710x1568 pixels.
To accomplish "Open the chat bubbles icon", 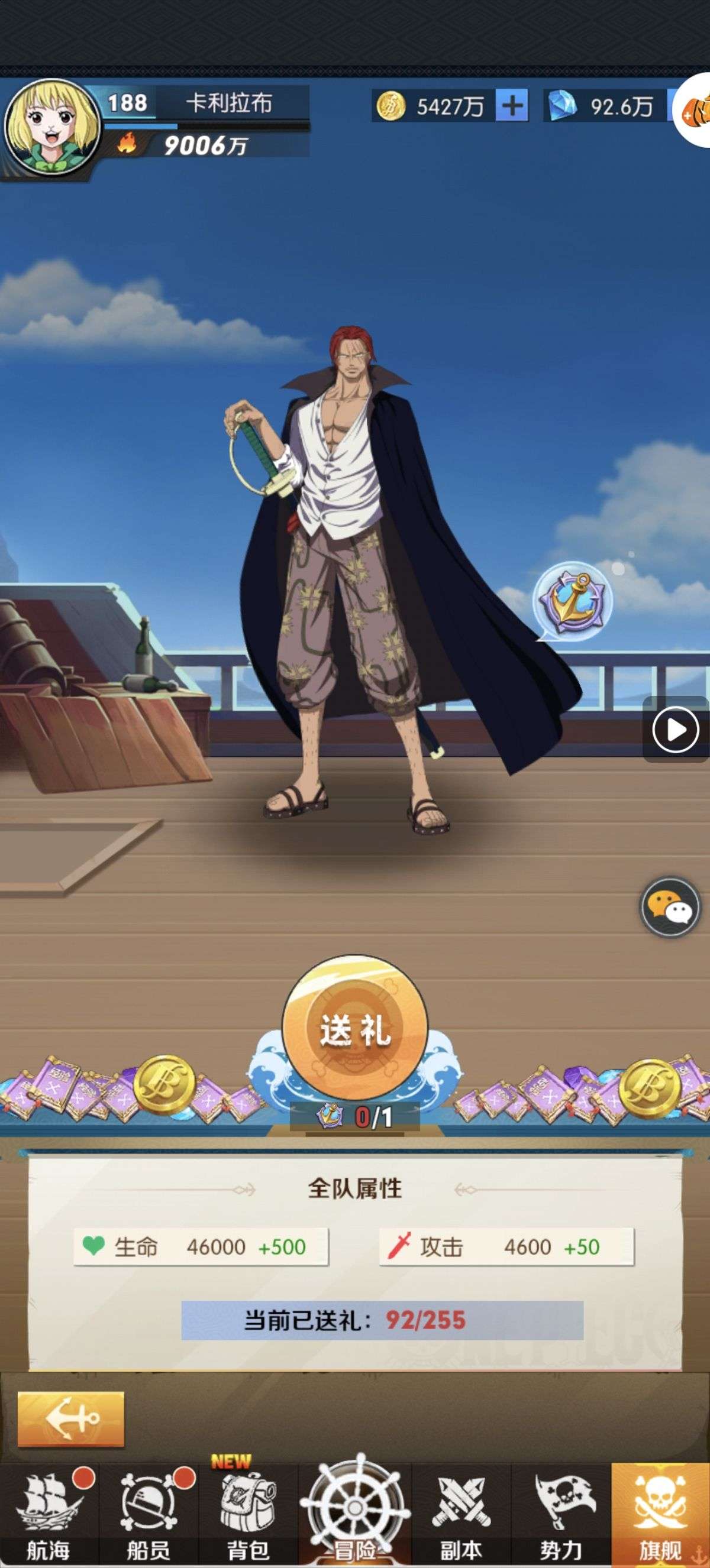I will point(670,908).
